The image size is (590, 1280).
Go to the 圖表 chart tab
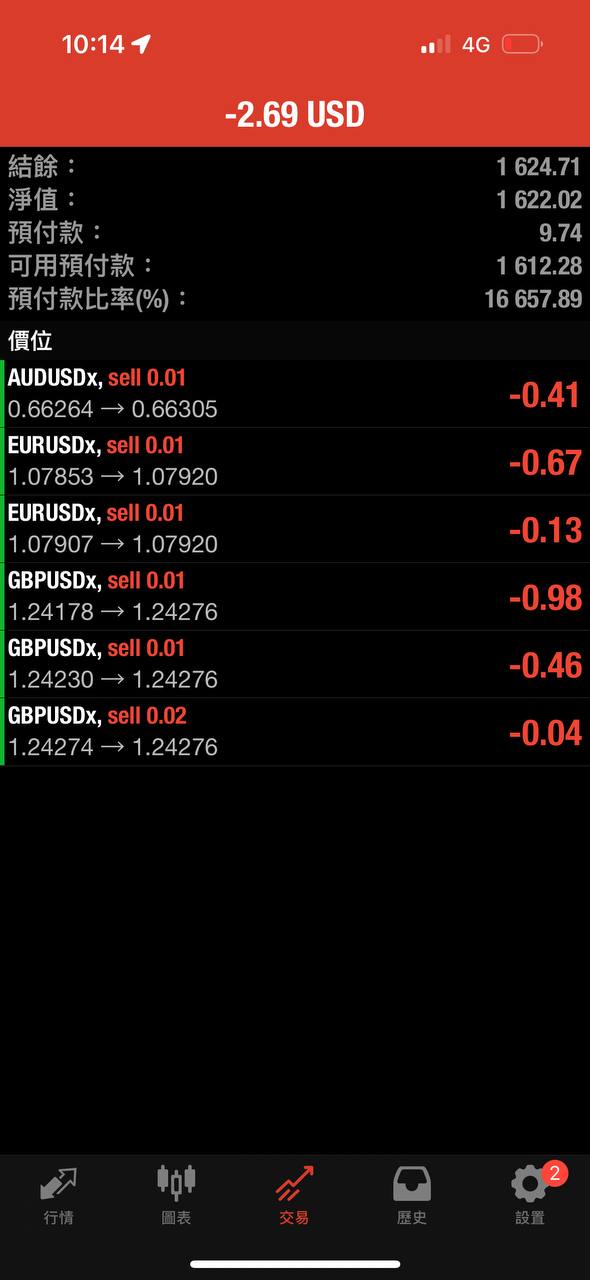(177, 1196)
